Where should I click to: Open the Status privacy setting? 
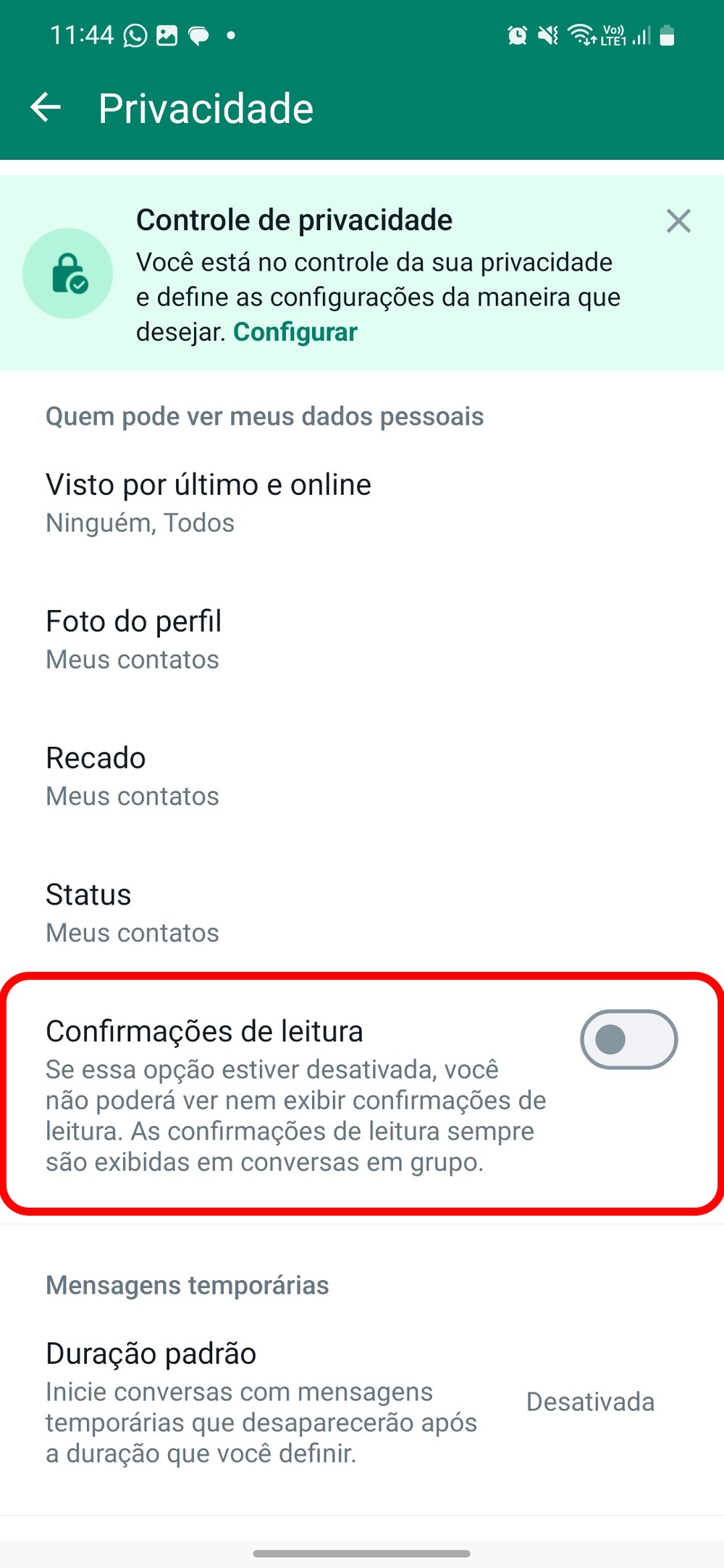pyautogui.click(x=132, y=913)
